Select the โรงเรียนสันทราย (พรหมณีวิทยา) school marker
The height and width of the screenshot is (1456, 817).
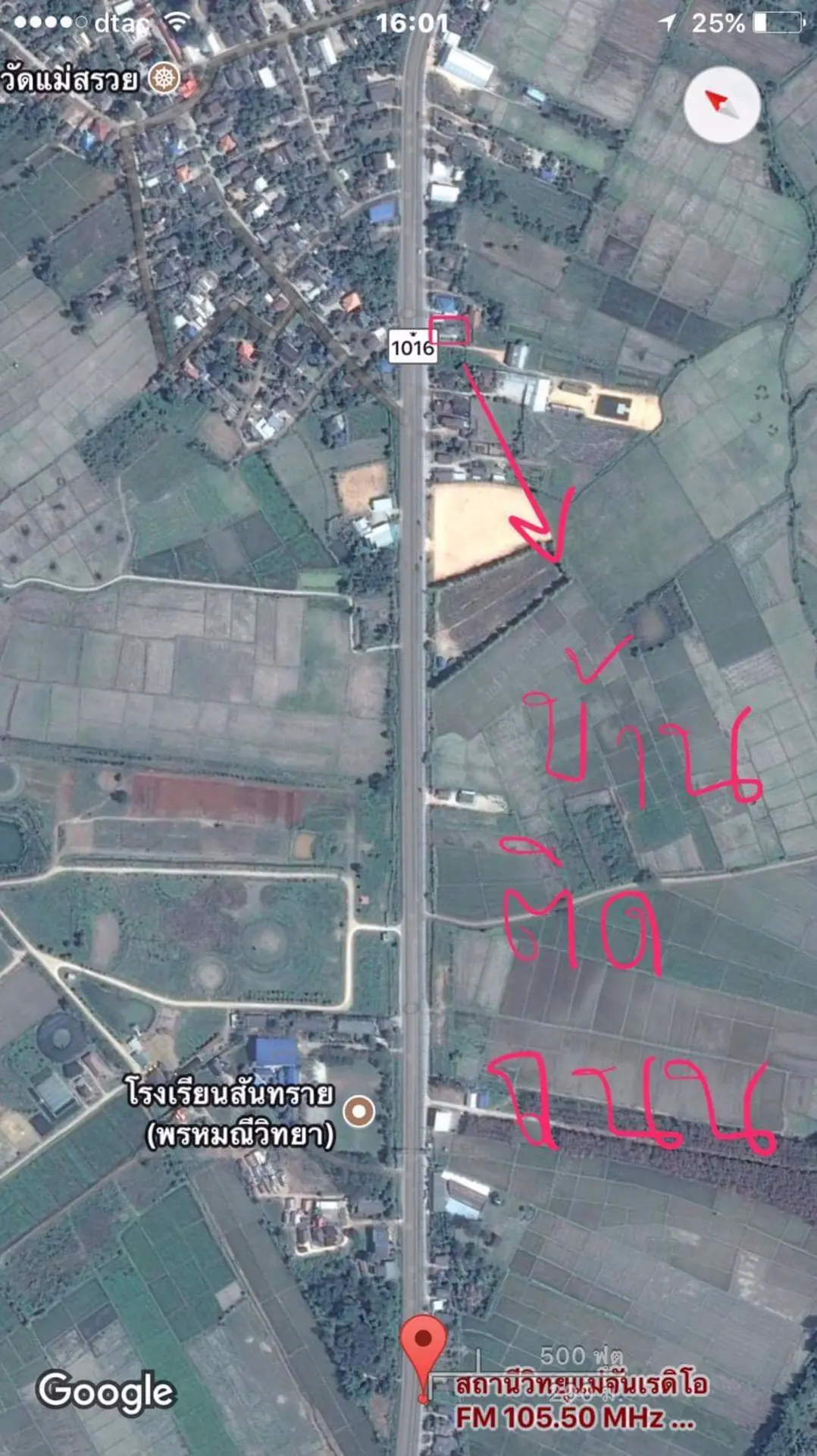(x=359, y=1112)
